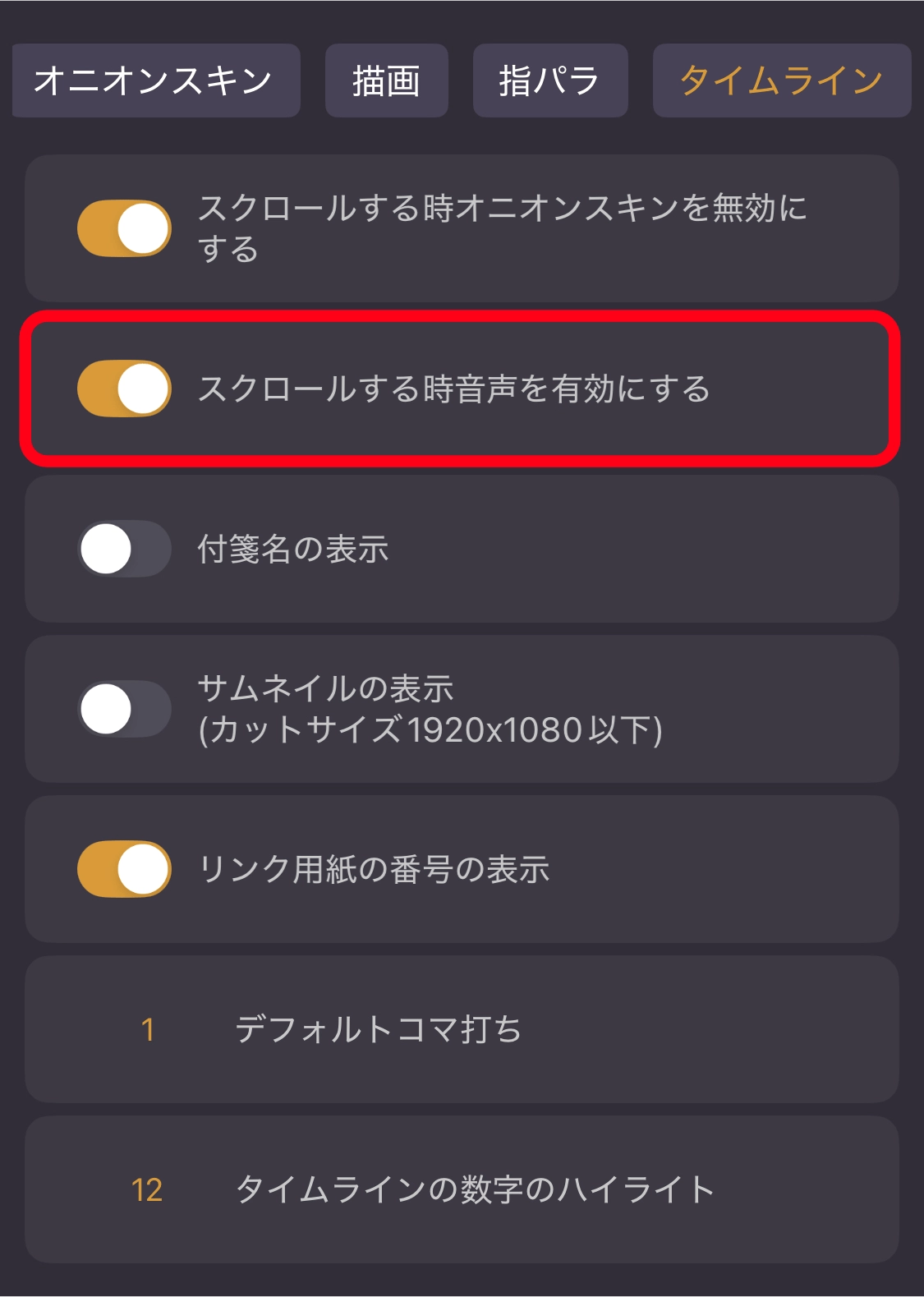Switch to the オニオンスキン tab
The width and height of the screenshot is (924, 1297).
click(x=154, y=80)
